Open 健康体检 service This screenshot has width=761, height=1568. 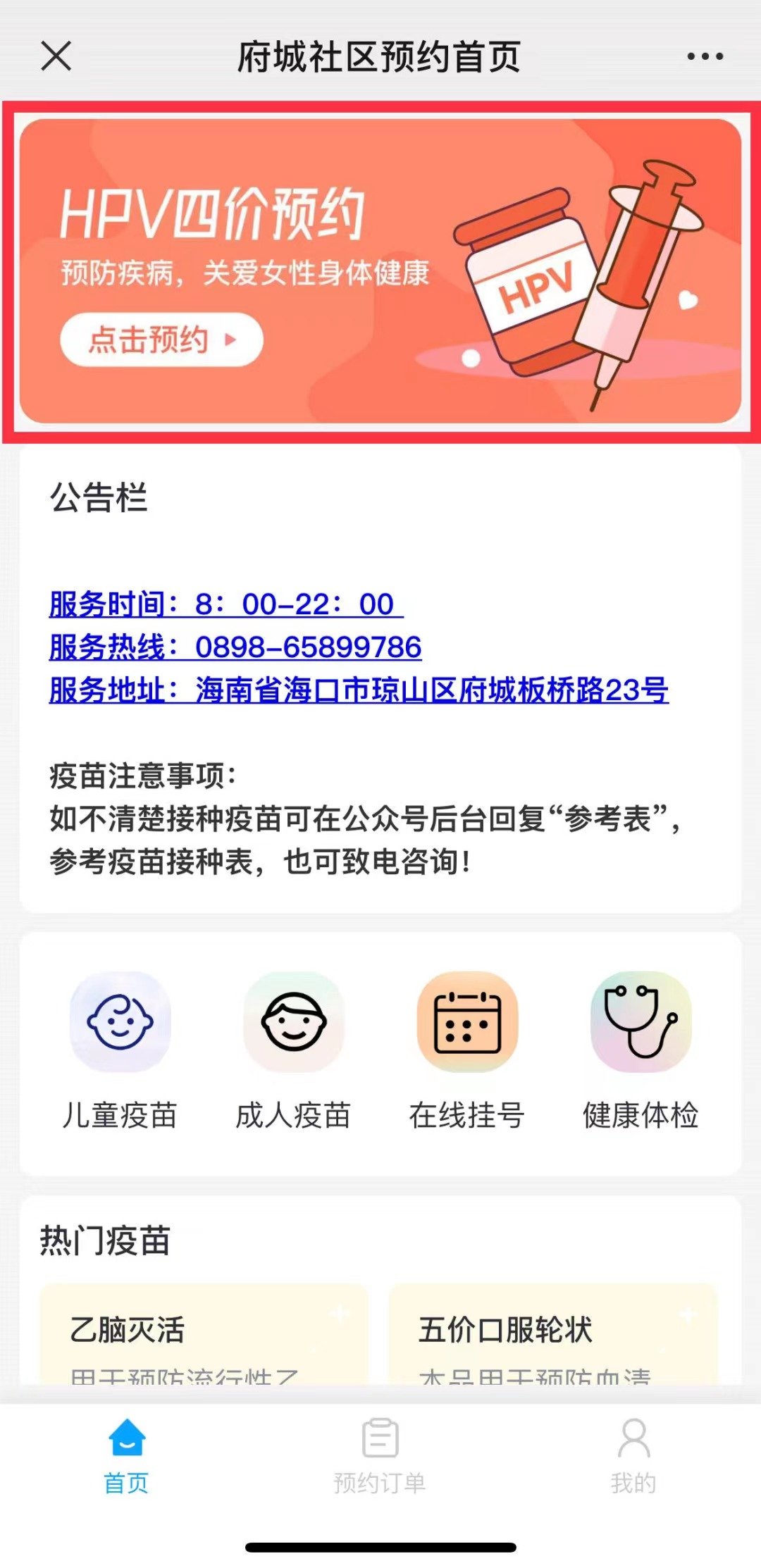click(x=641, y=1050)
